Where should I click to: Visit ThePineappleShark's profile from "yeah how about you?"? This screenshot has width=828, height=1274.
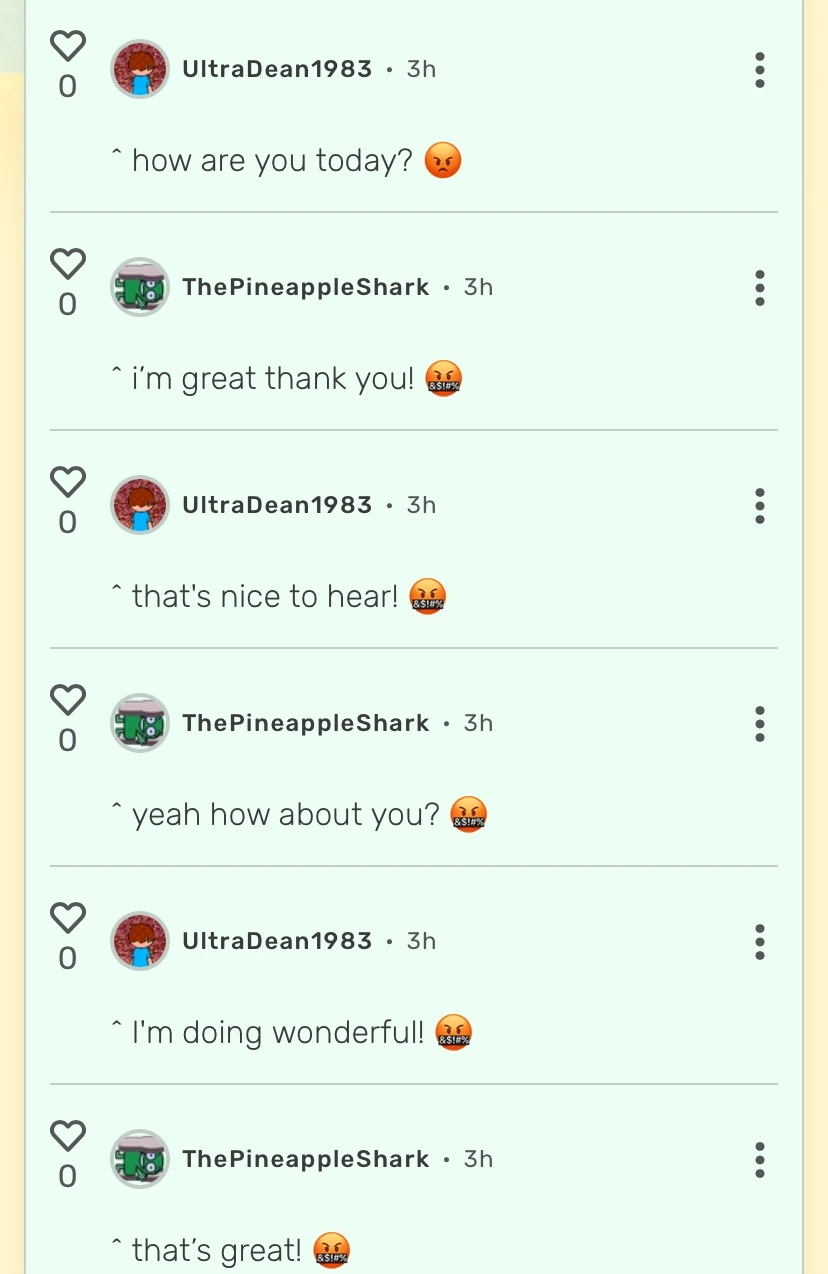pos(305,723)
